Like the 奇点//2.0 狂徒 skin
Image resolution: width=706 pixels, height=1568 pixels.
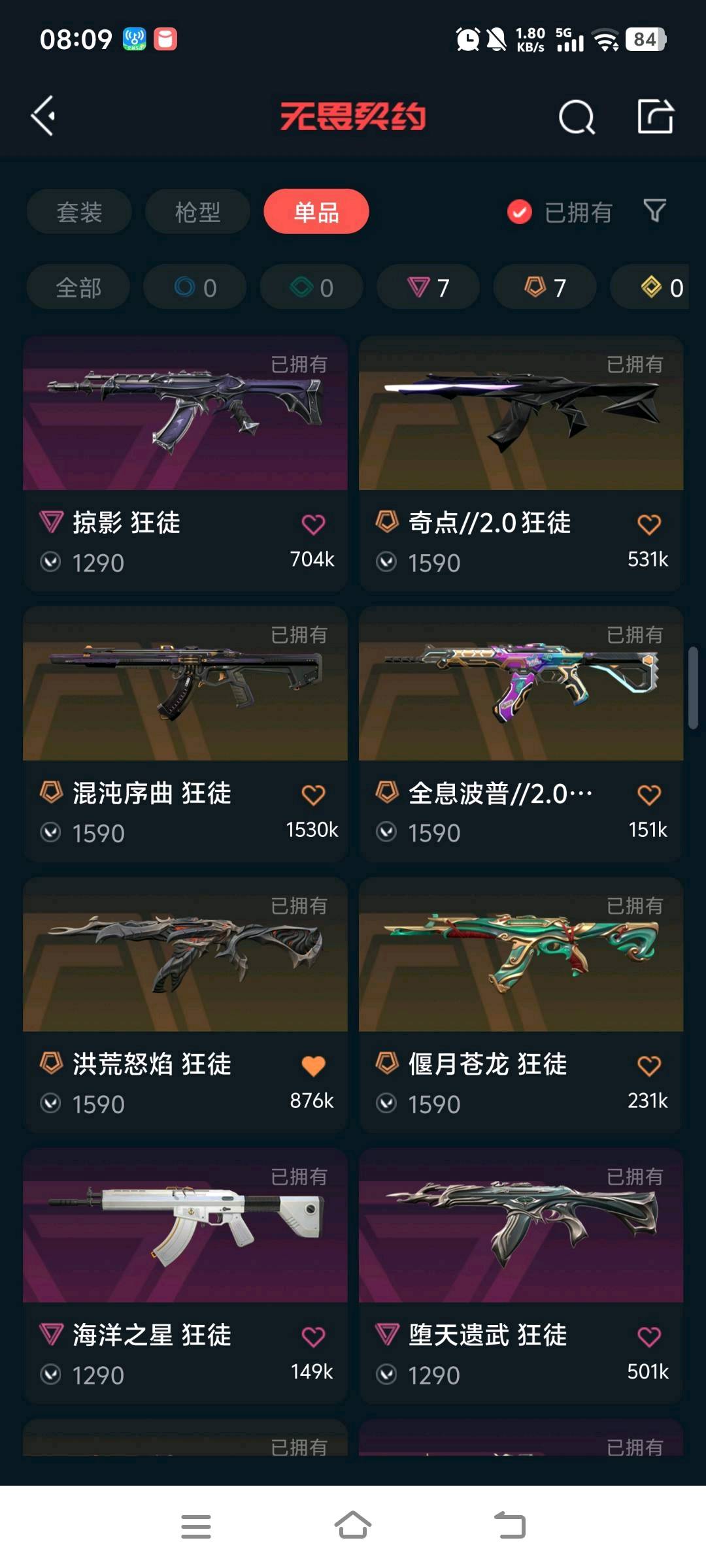[648, 524]
